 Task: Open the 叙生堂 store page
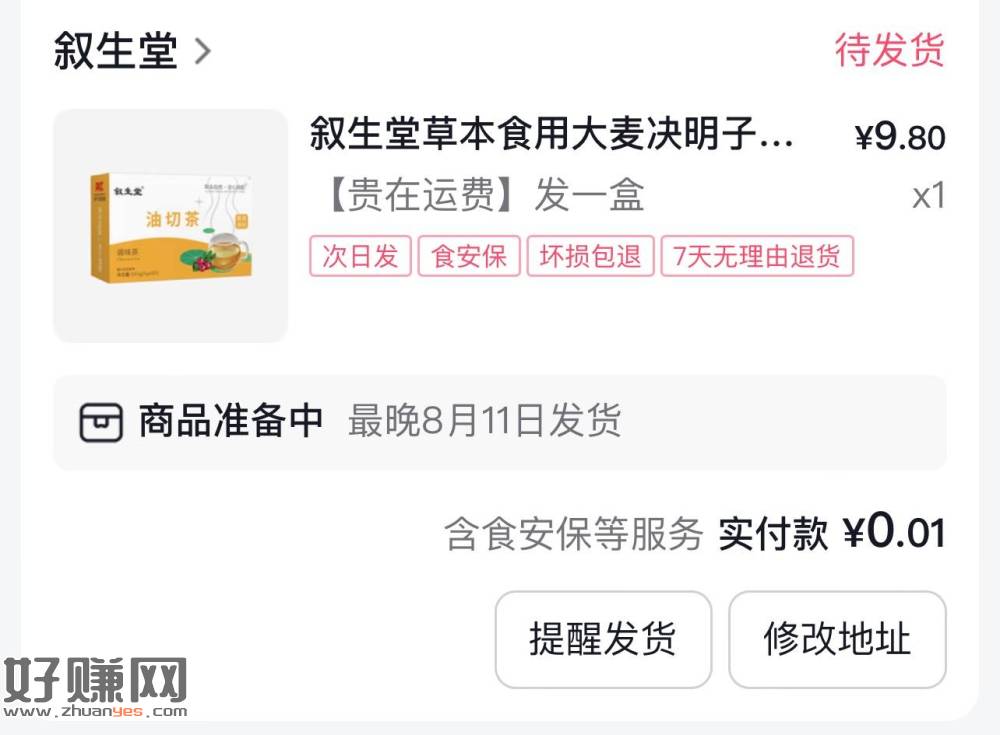coord(132,50)
